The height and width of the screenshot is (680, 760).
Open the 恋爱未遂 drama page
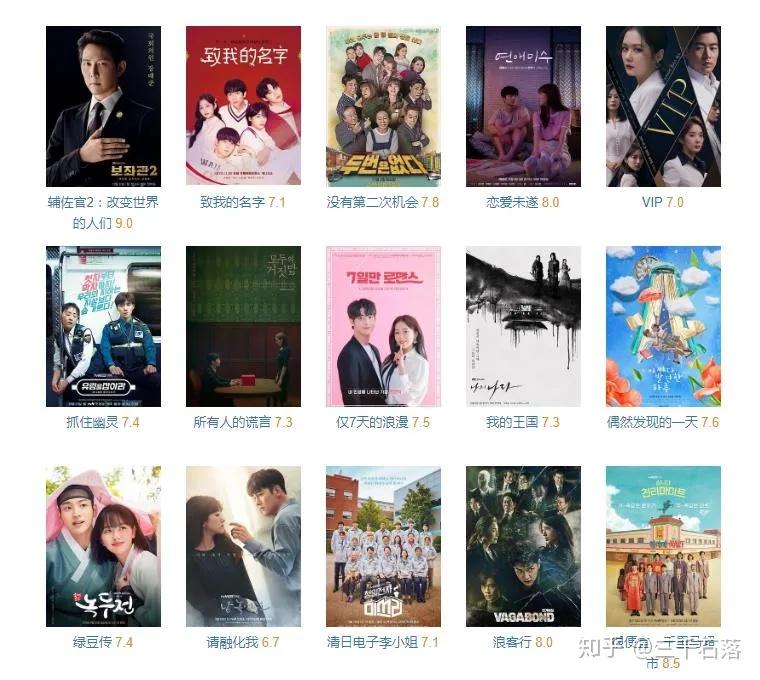point(523,106)
